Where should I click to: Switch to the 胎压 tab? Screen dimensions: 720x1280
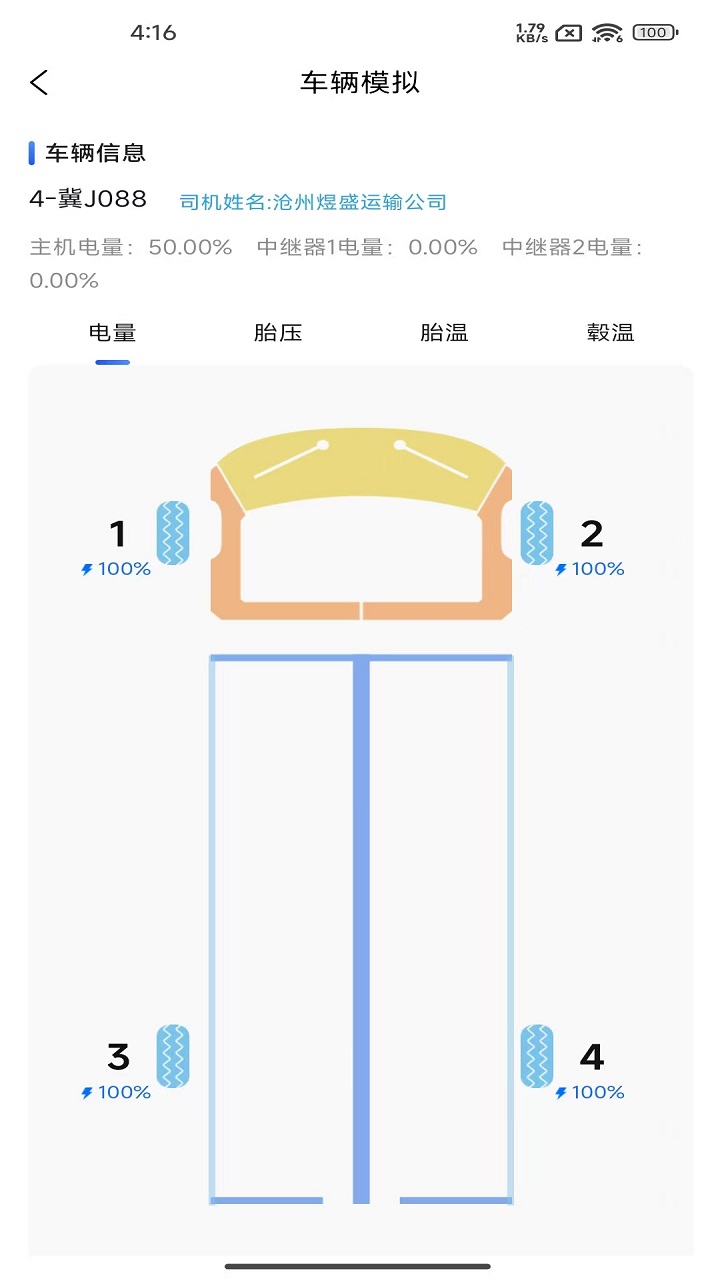(x=278, y=332)
